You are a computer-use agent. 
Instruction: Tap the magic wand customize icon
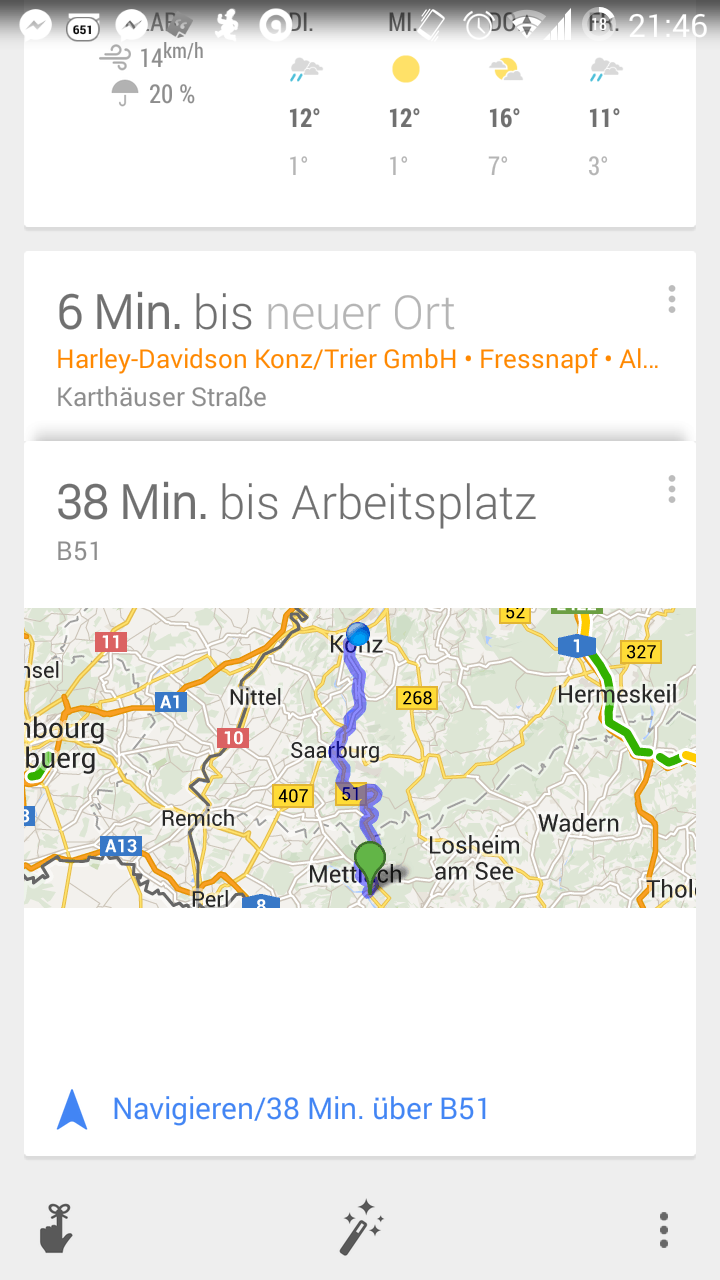362,1227
